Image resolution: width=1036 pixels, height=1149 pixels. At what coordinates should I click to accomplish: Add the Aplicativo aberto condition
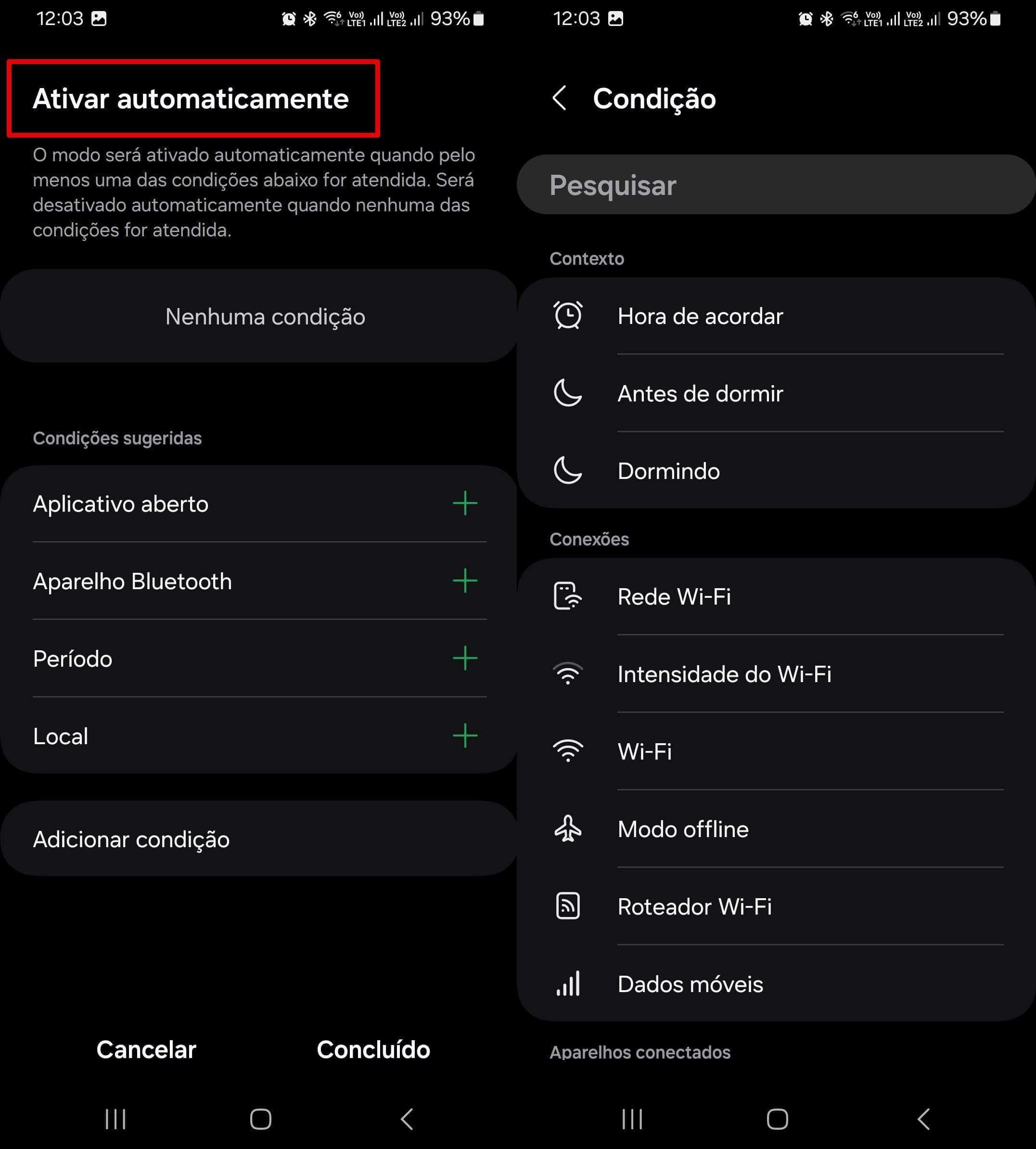tap(464, 503)
